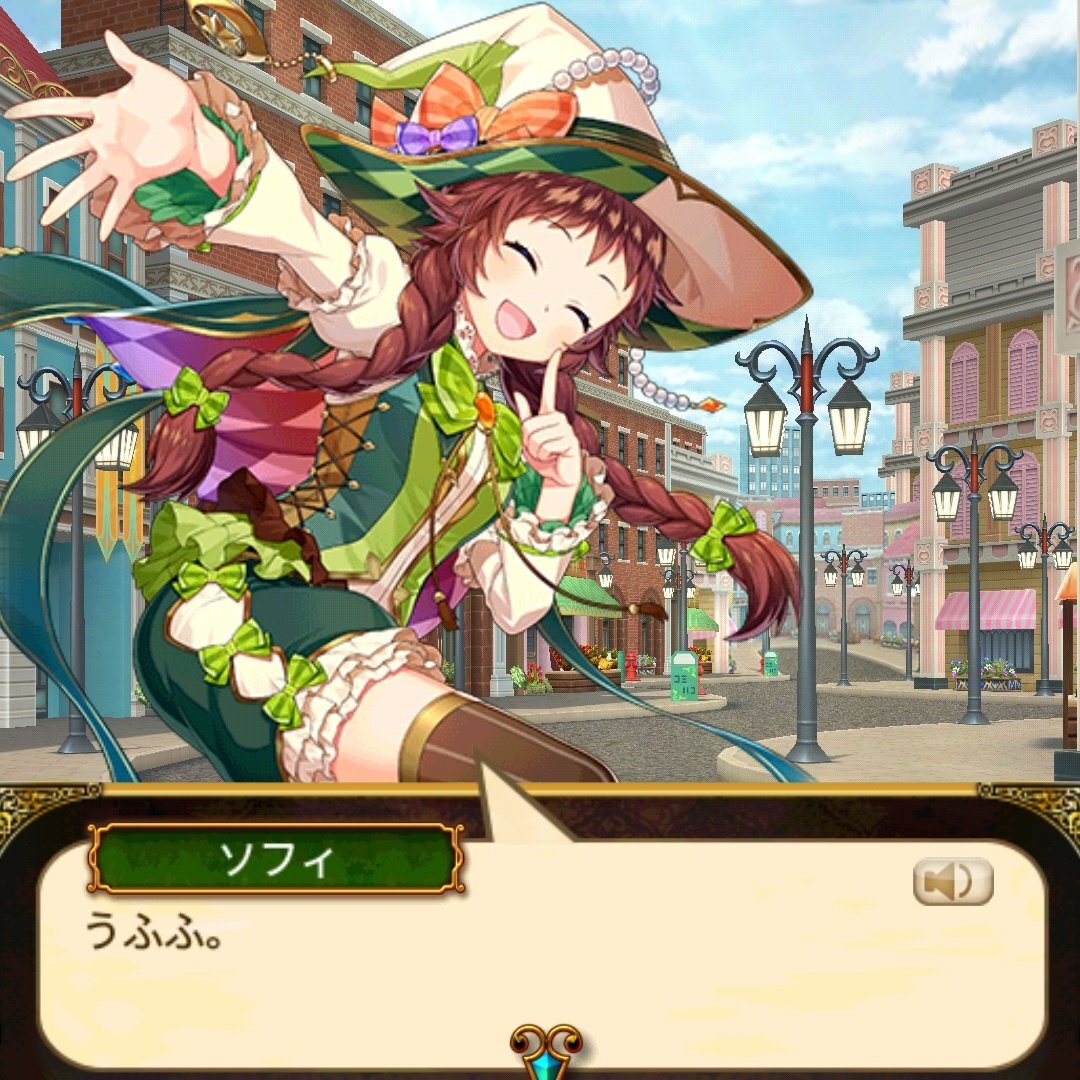Tap the blue gem arrow to advance the dialogue
Viewport: 1080px width, 1080px height.
coord(546,1052)
